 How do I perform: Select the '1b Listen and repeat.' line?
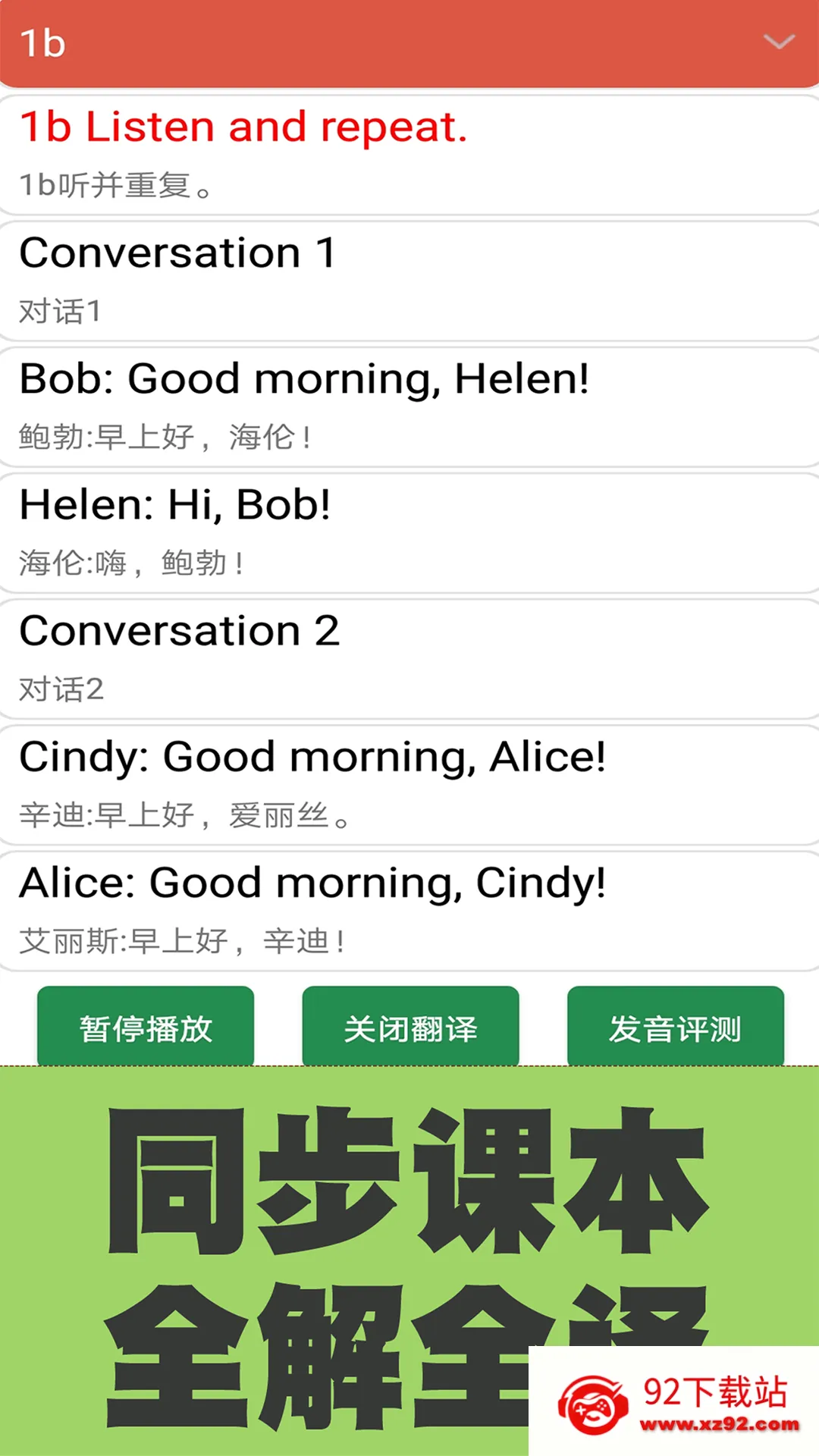[x=409, y=156]
